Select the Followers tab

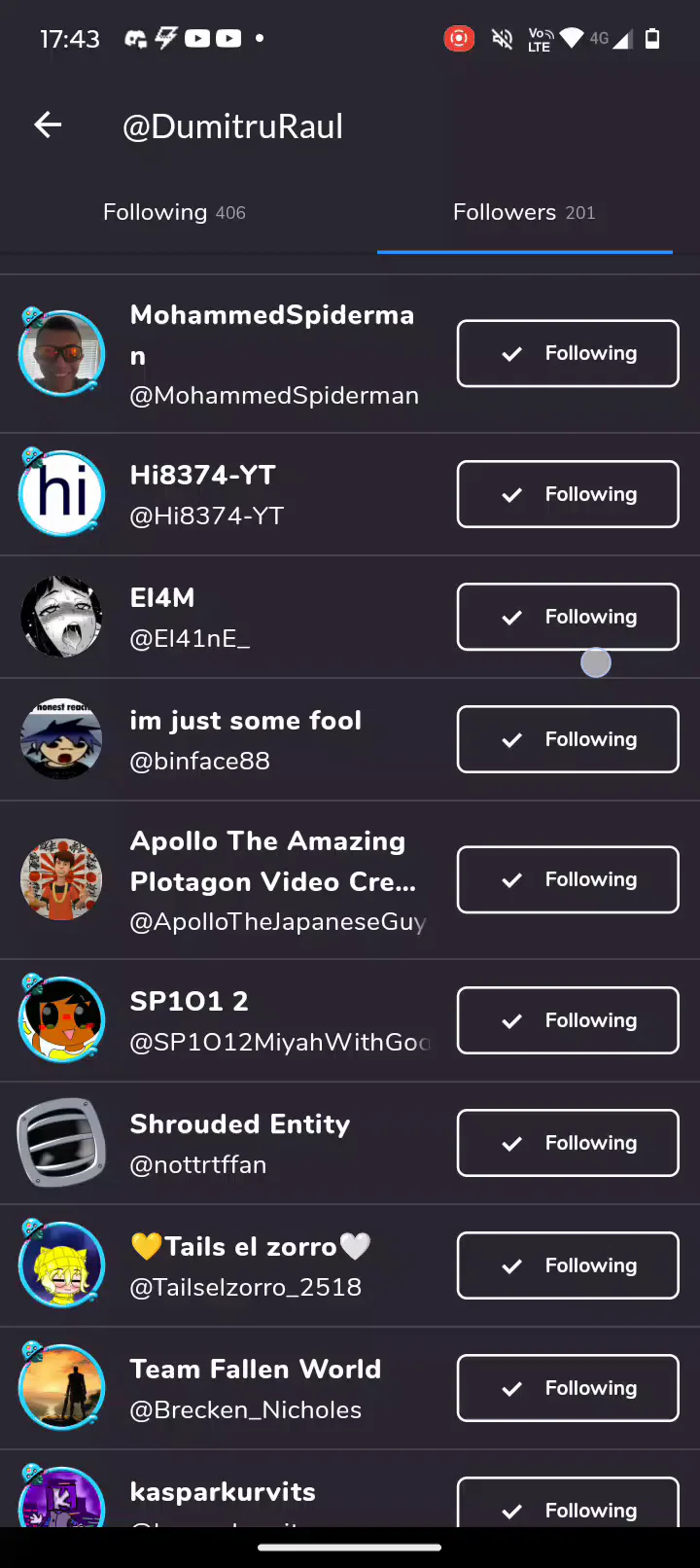(524, 212)
